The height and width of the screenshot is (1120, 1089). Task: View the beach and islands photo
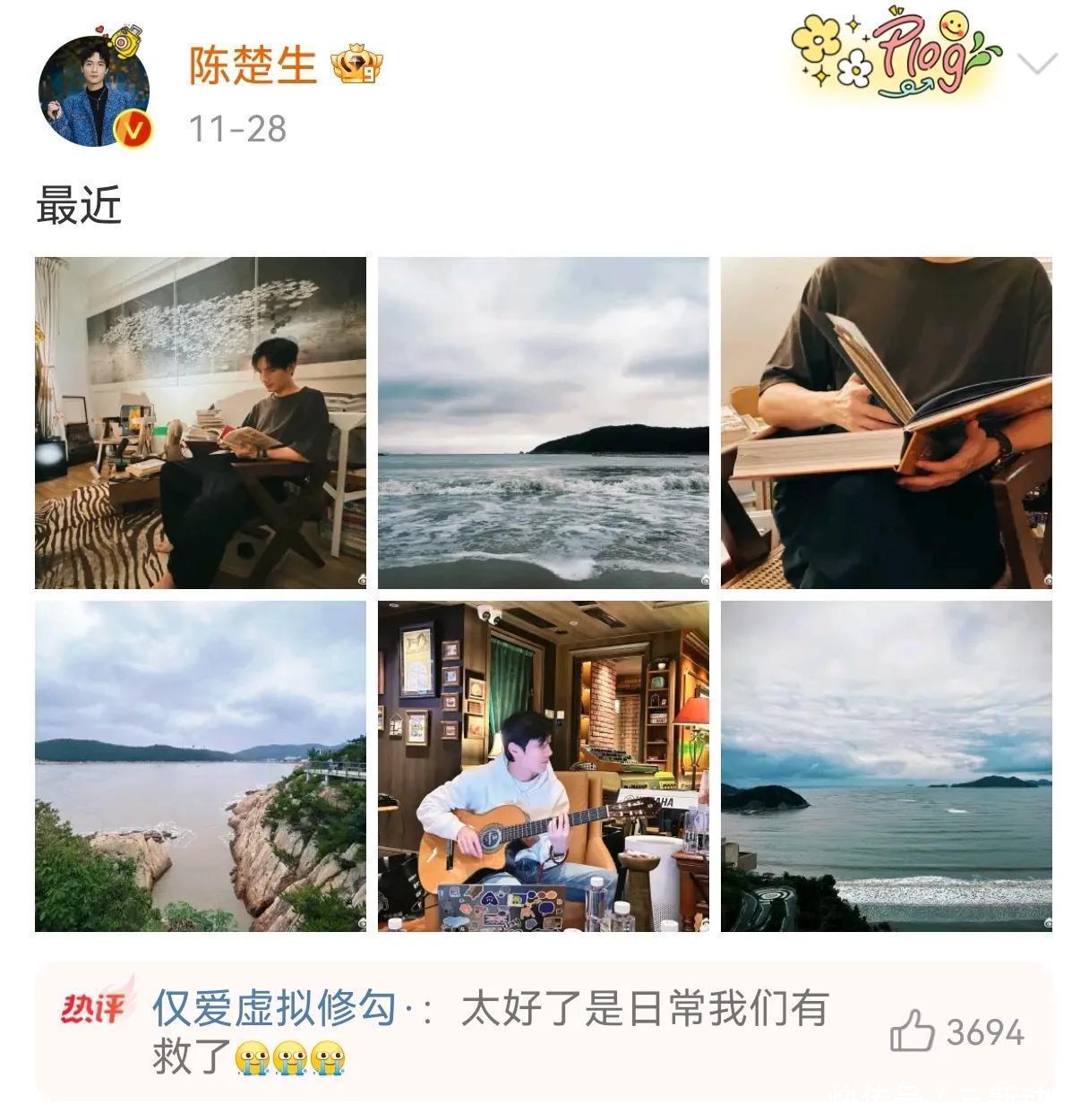886,765
